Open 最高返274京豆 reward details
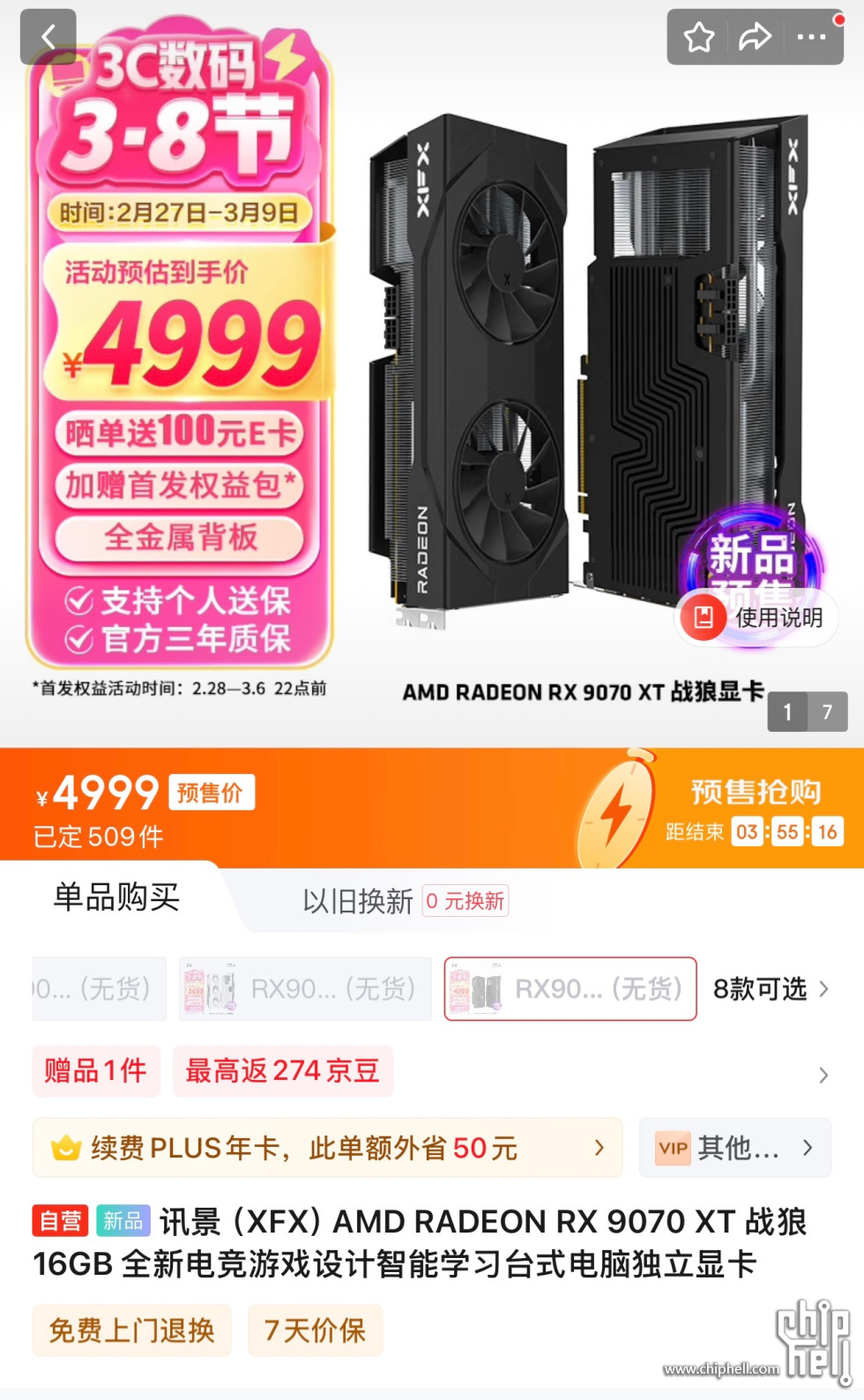Viewport: 864px width, 1400px height. pos(282,1071)
